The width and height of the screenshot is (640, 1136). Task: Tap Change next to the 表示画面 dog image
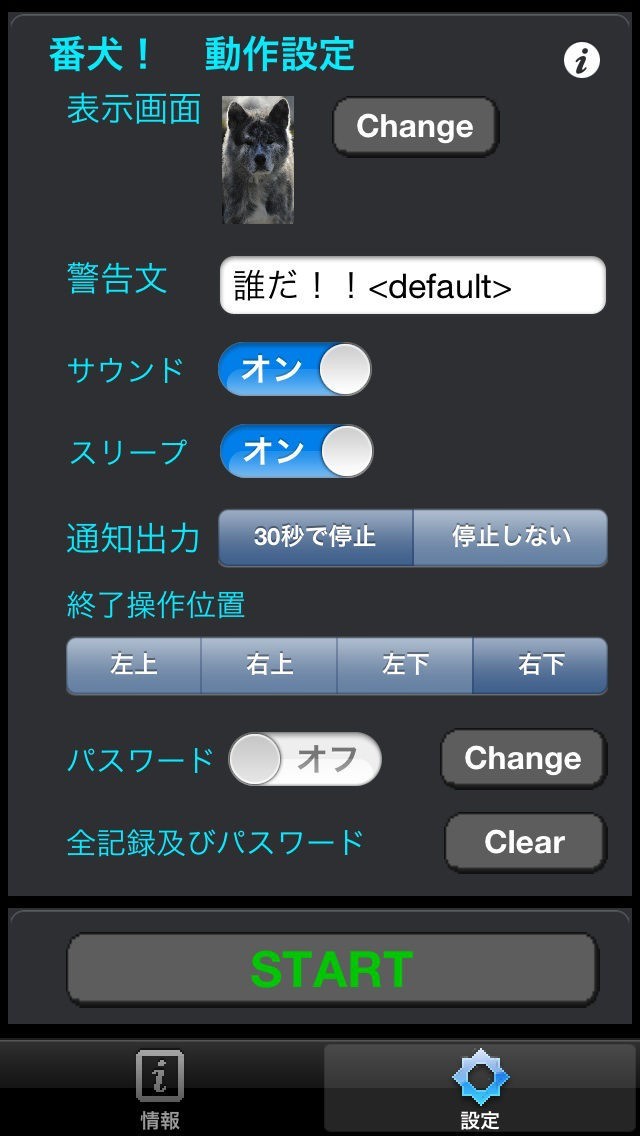pyautogui.click(x=414, y=126)
